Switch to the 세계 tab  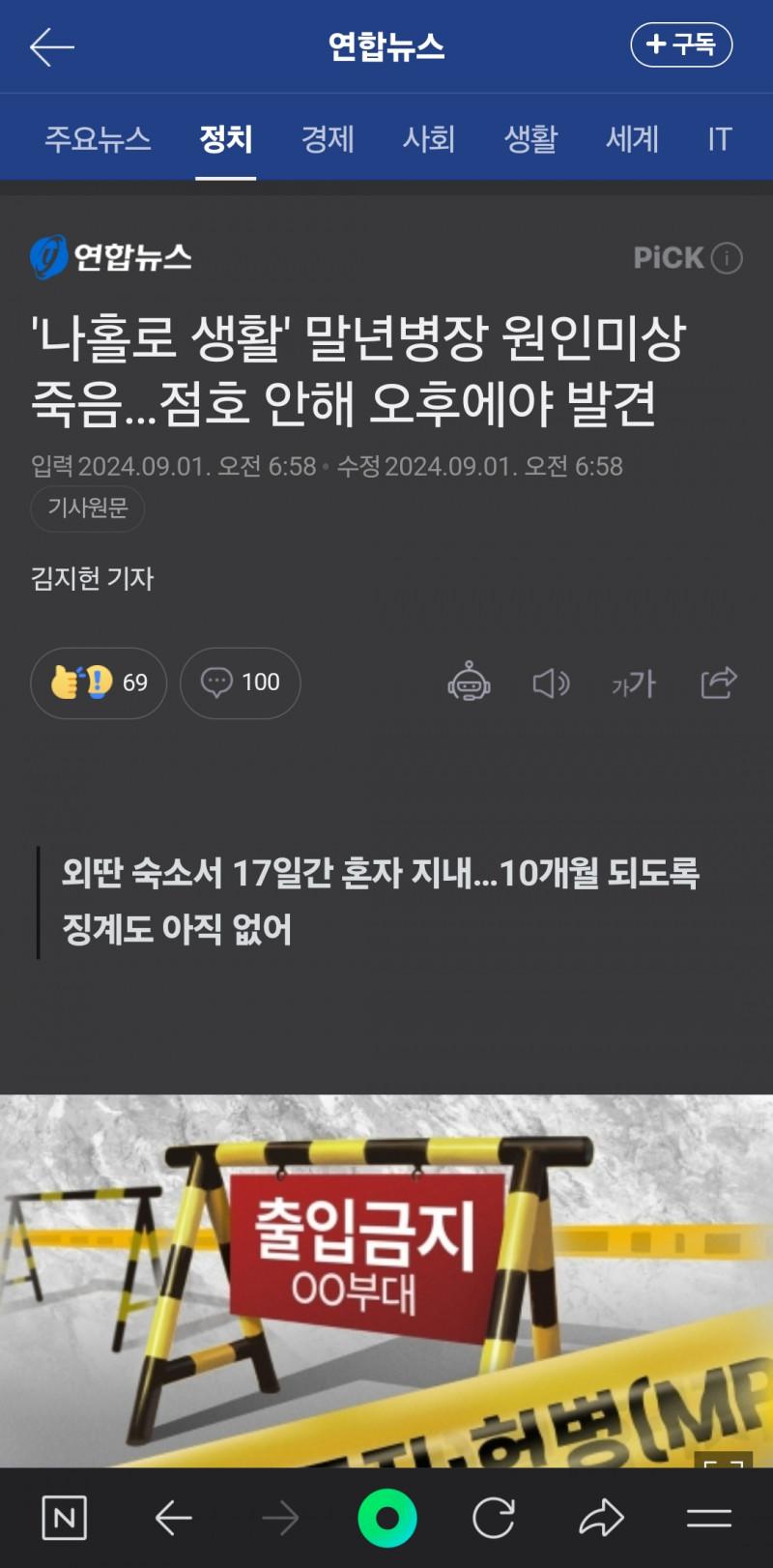(632, 138)
